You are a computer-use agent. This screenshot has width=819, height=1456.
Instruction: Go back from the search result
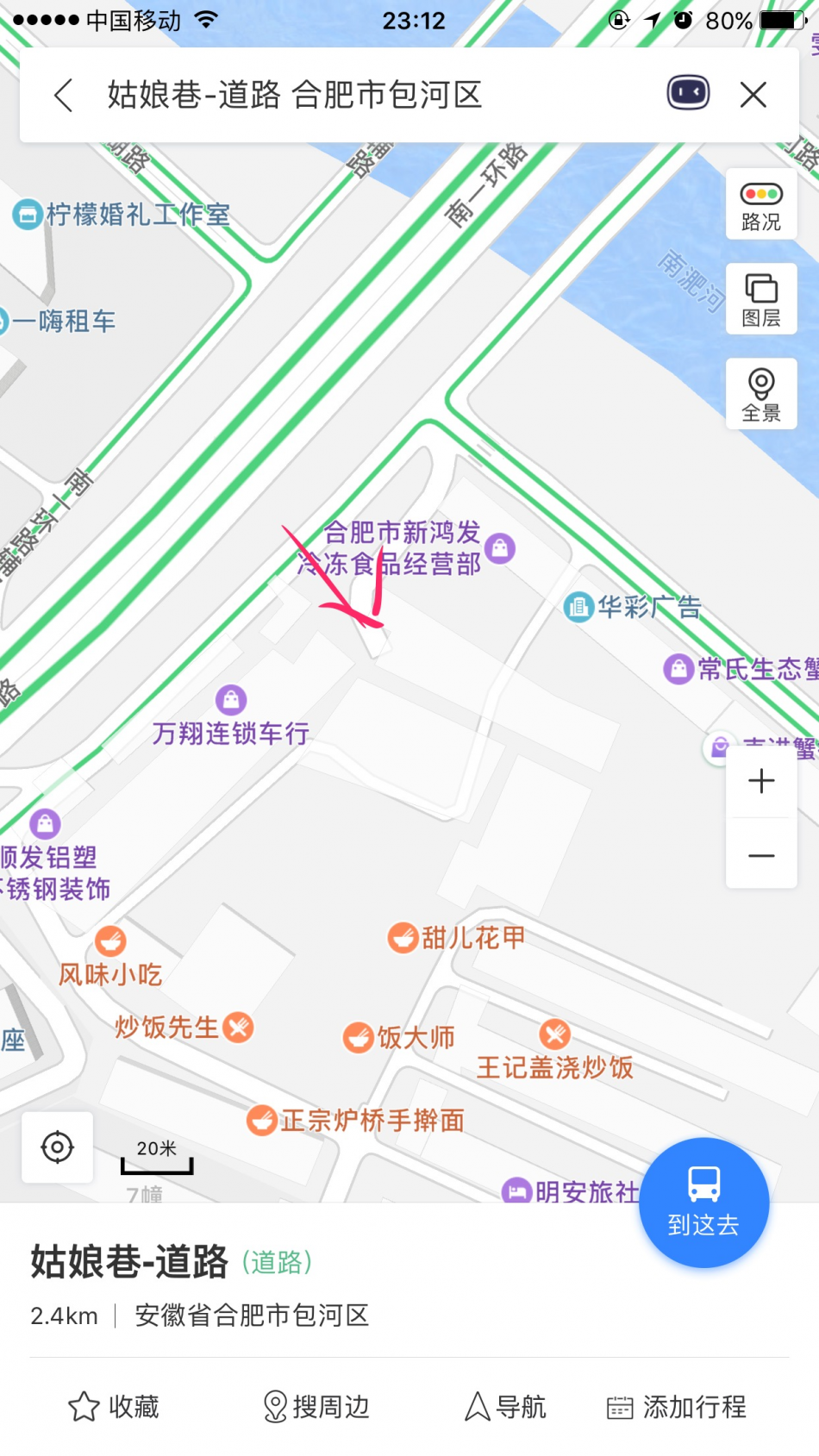click(63, 95)
